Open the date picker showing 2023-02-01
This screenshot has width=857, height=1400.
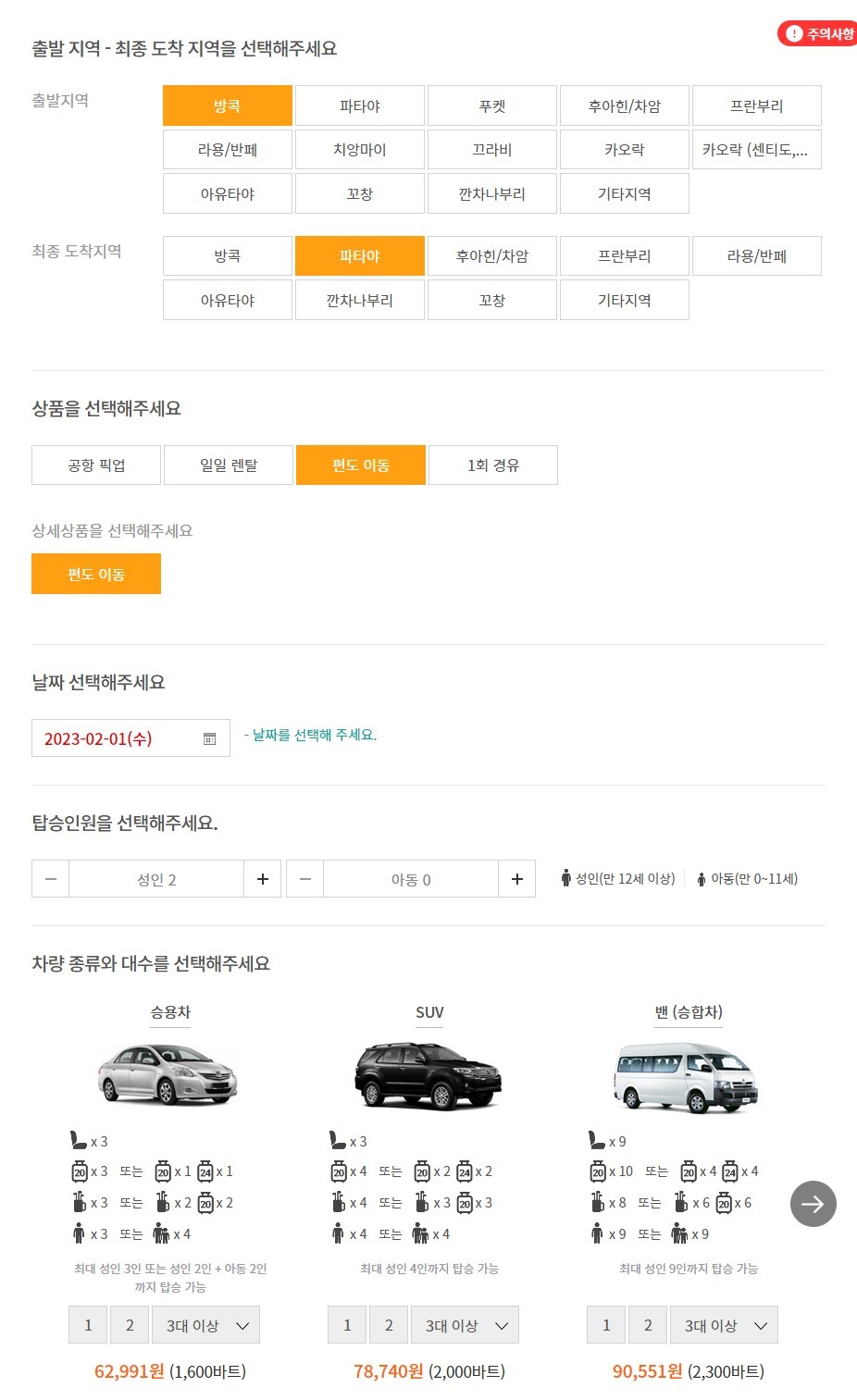pos(130,737)
